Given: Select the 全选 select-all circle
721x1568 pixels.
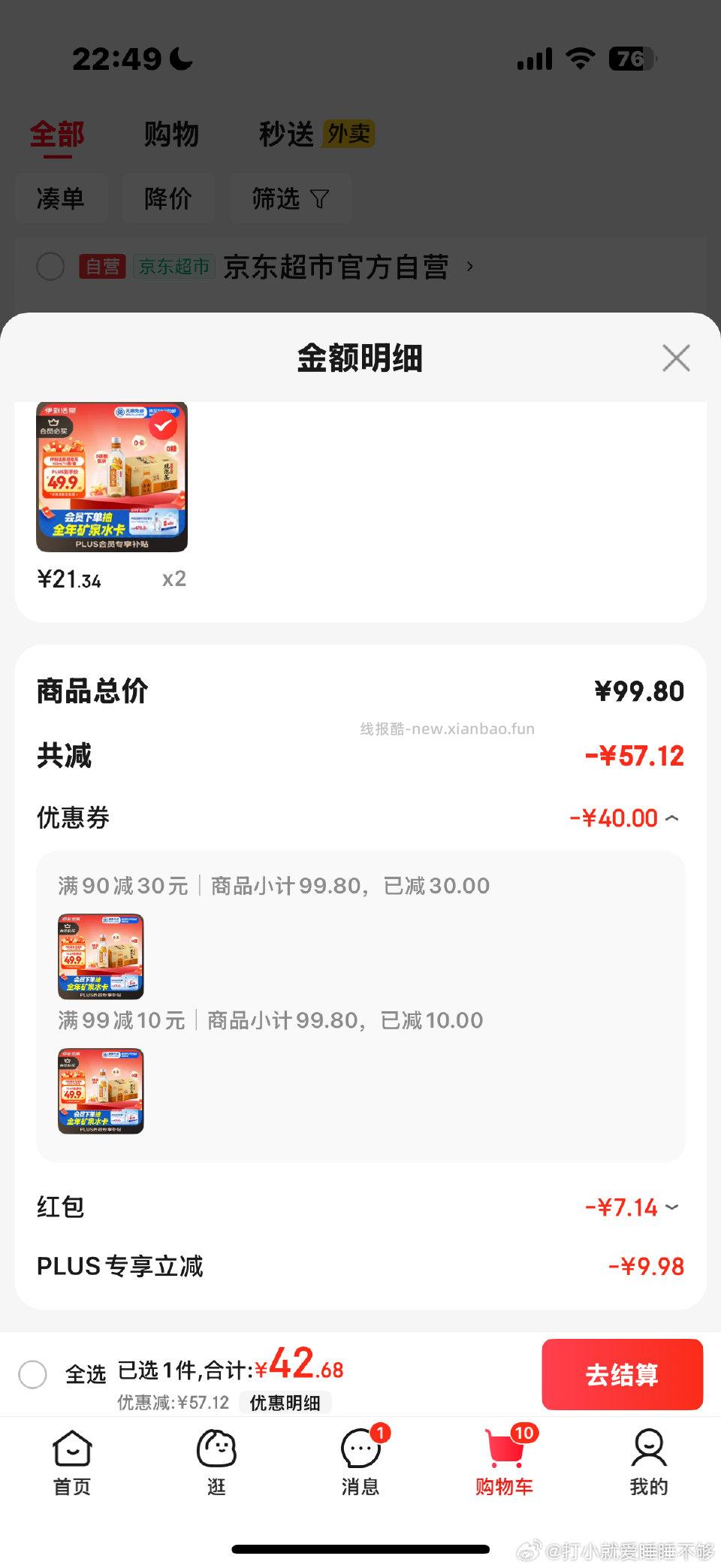Looking at the screenshot, I should click(33, 1369).
